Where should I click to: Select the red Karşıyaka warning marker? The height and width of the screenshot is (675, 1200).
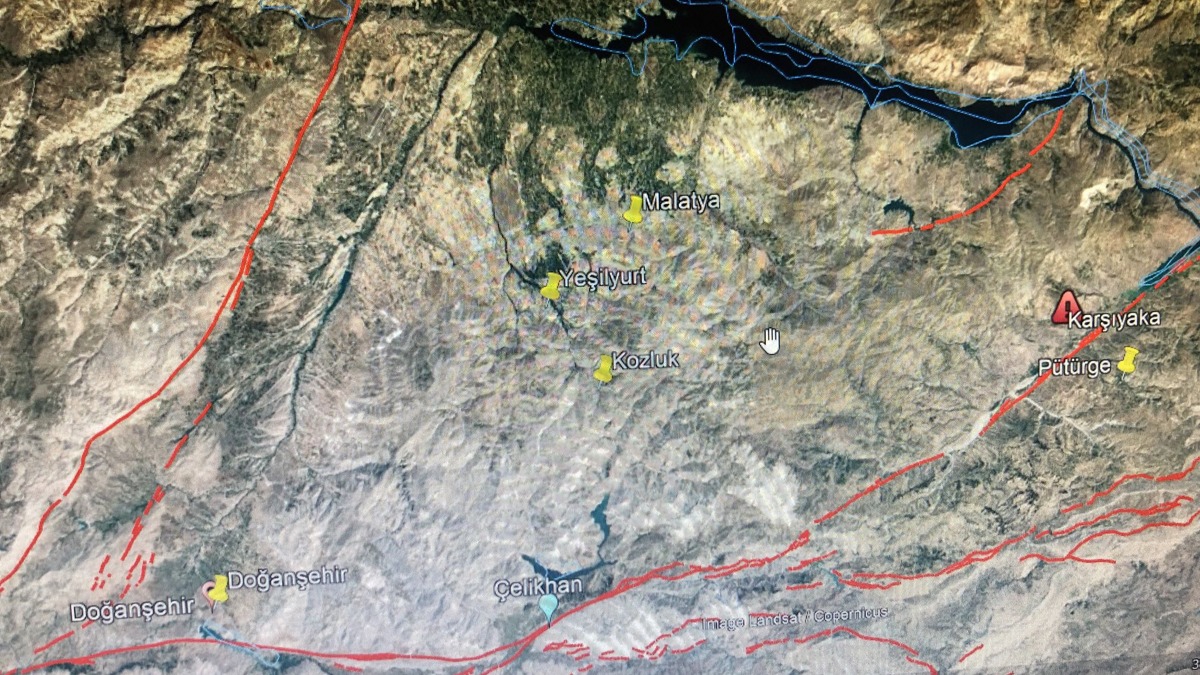pyautogui.click(x=1067, y=308)
